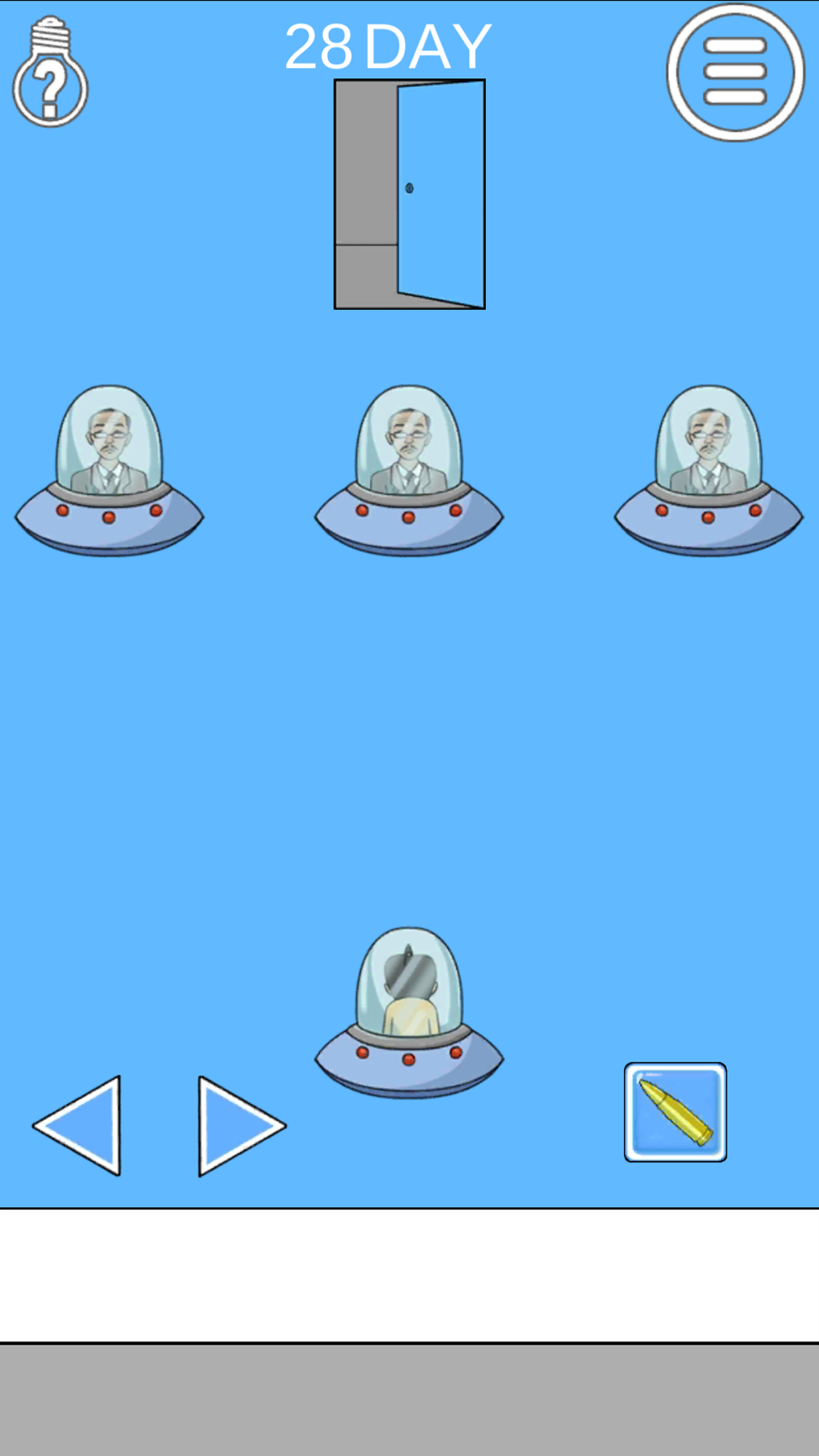Open the hamburger menu icon
The image size is (819, 1456).
click(734, 73)
